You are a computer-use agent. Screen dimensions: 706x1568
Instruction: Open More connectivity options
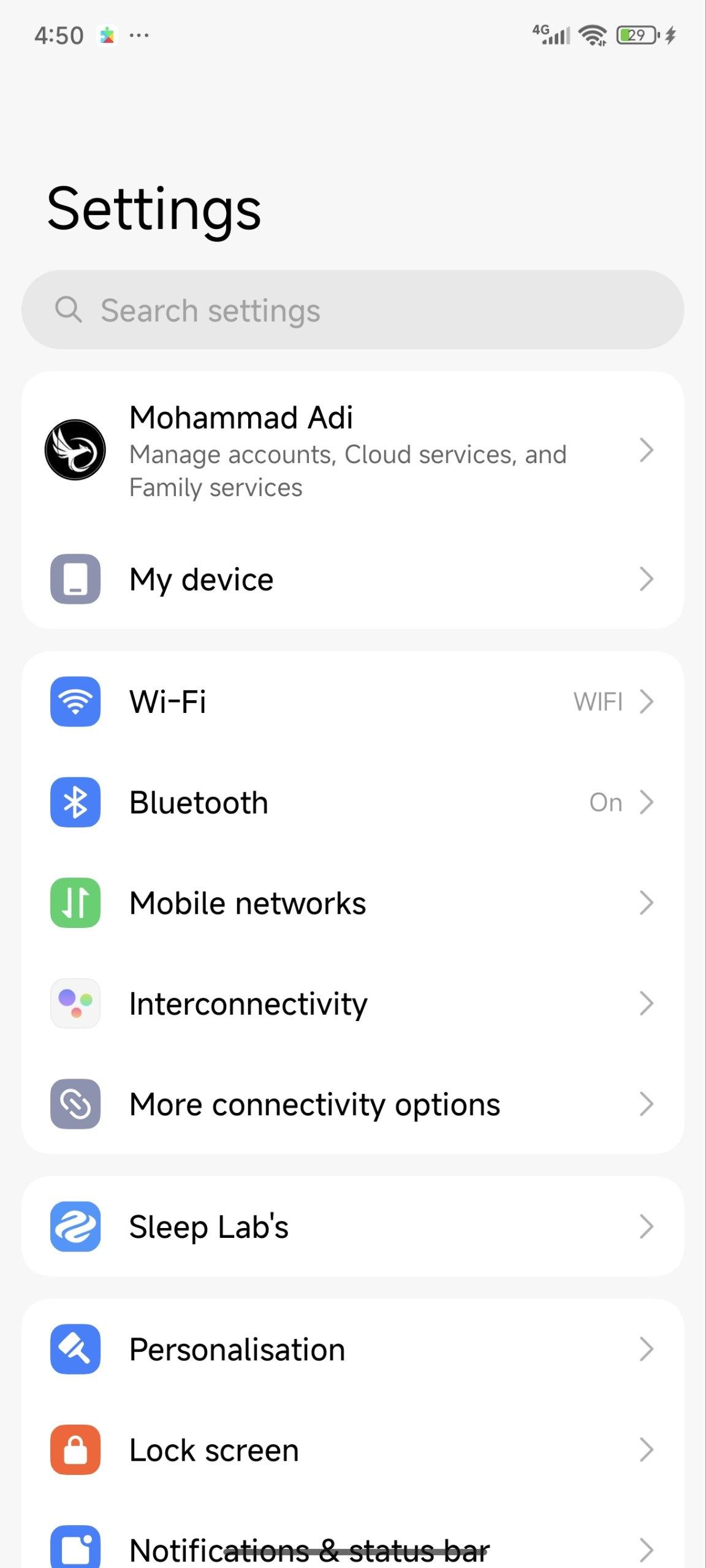353,1104
